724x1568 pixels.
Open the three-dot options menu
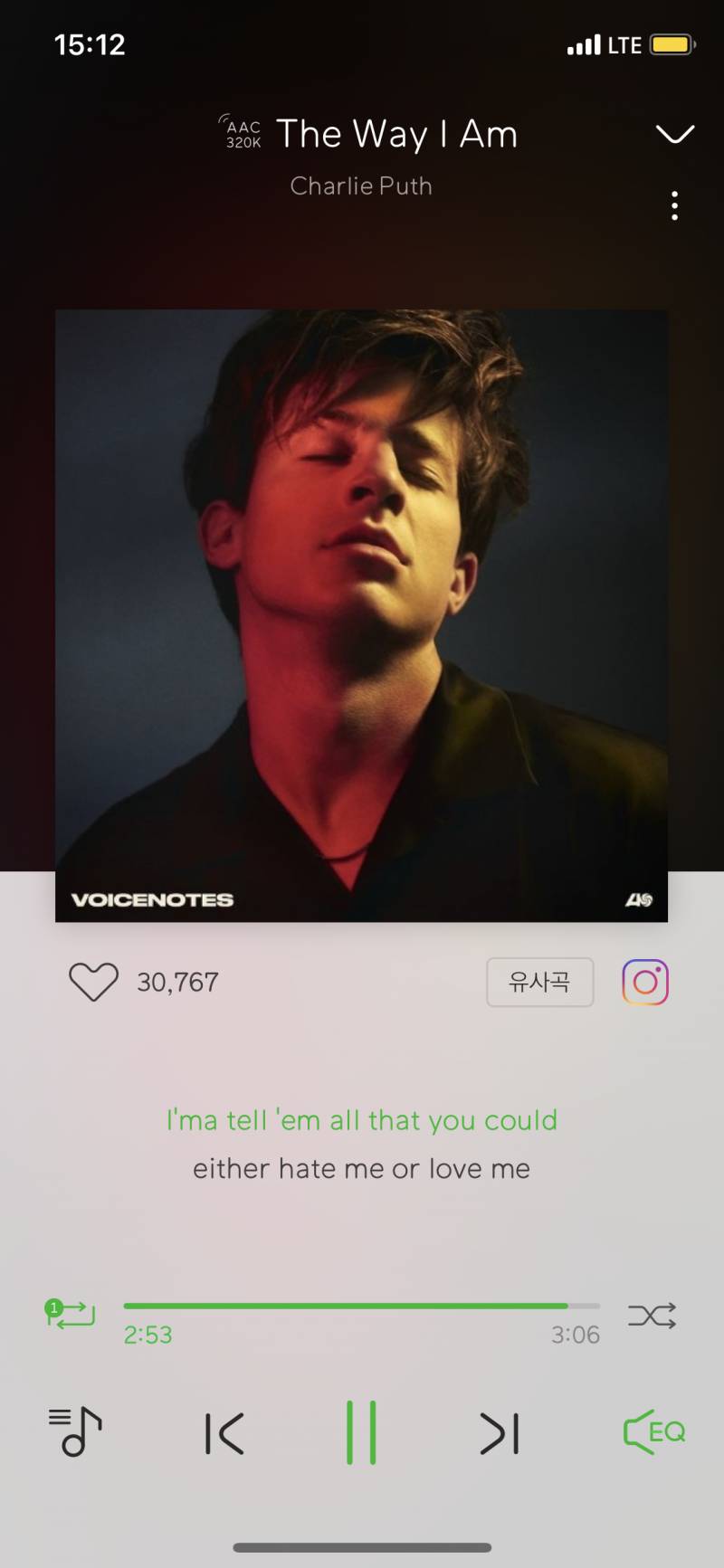click(x=674, y=206)
